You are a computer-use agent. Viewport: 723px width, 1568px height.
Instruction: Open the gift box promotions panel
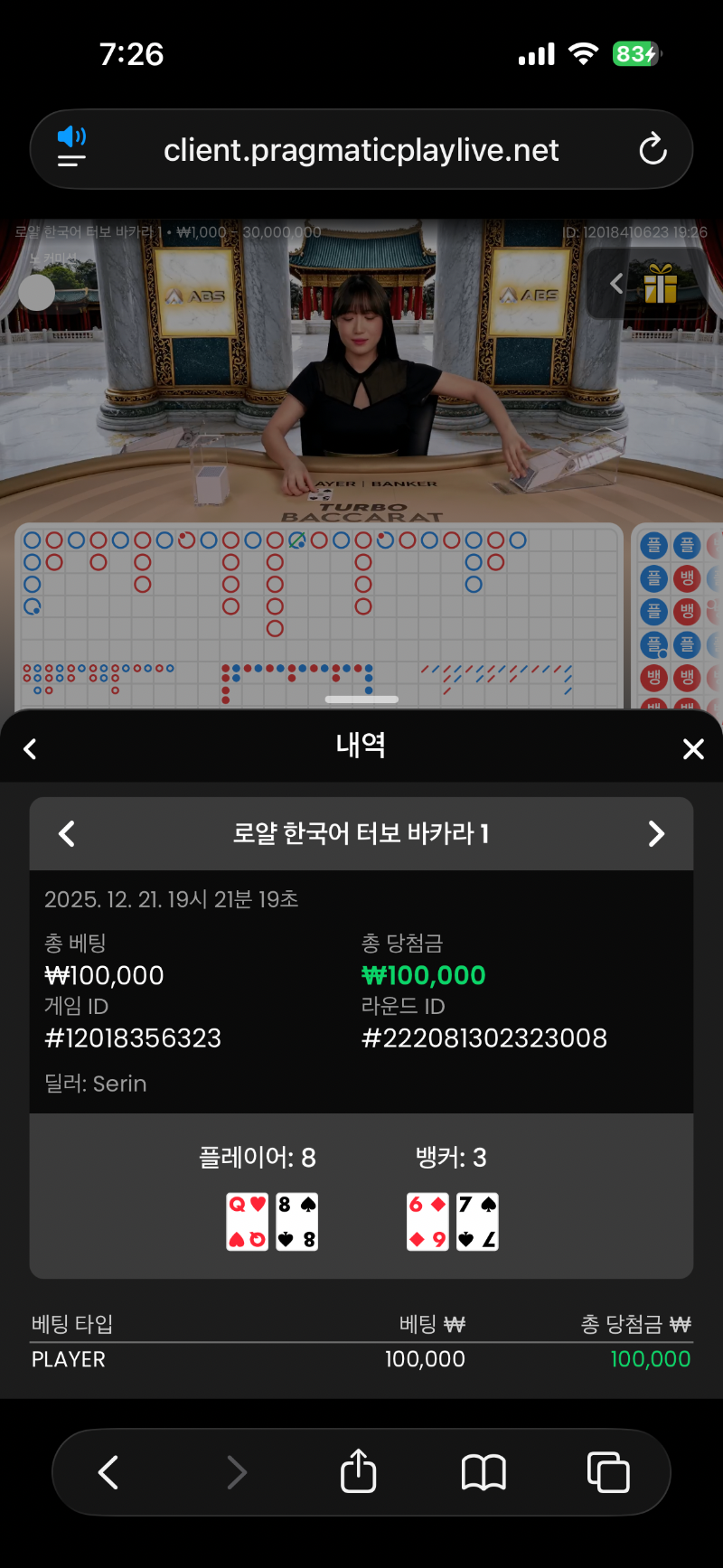(x=660, y=284)
